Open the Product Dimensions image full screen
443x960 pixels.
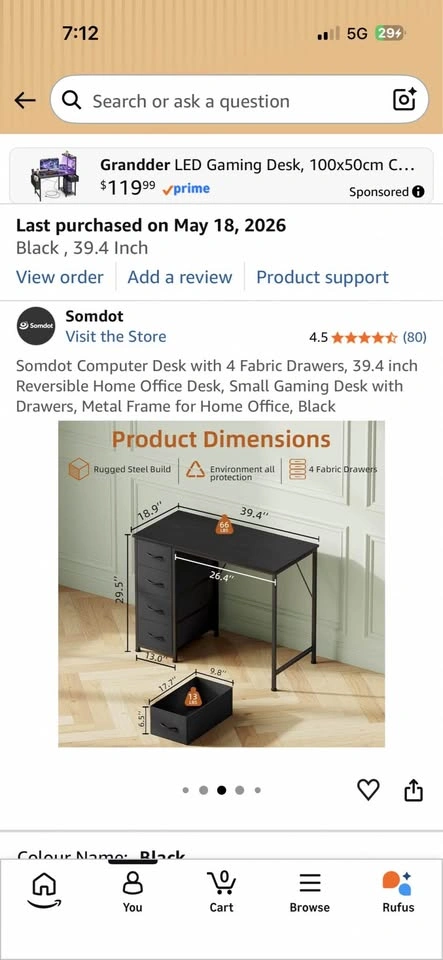tap(222, 583)
